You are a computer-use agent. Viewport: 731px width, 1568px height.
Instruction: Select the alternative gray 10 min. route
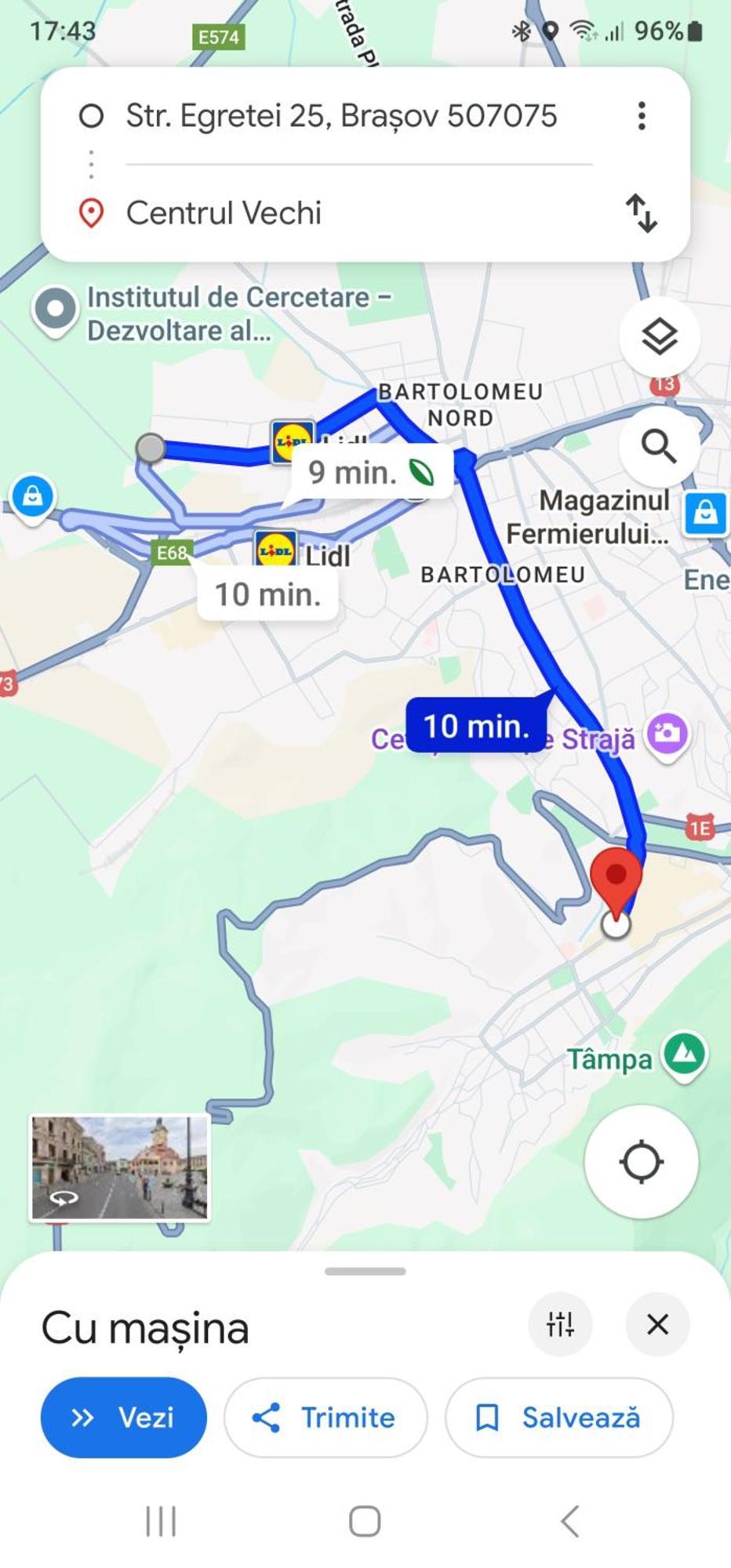[267, 594]
